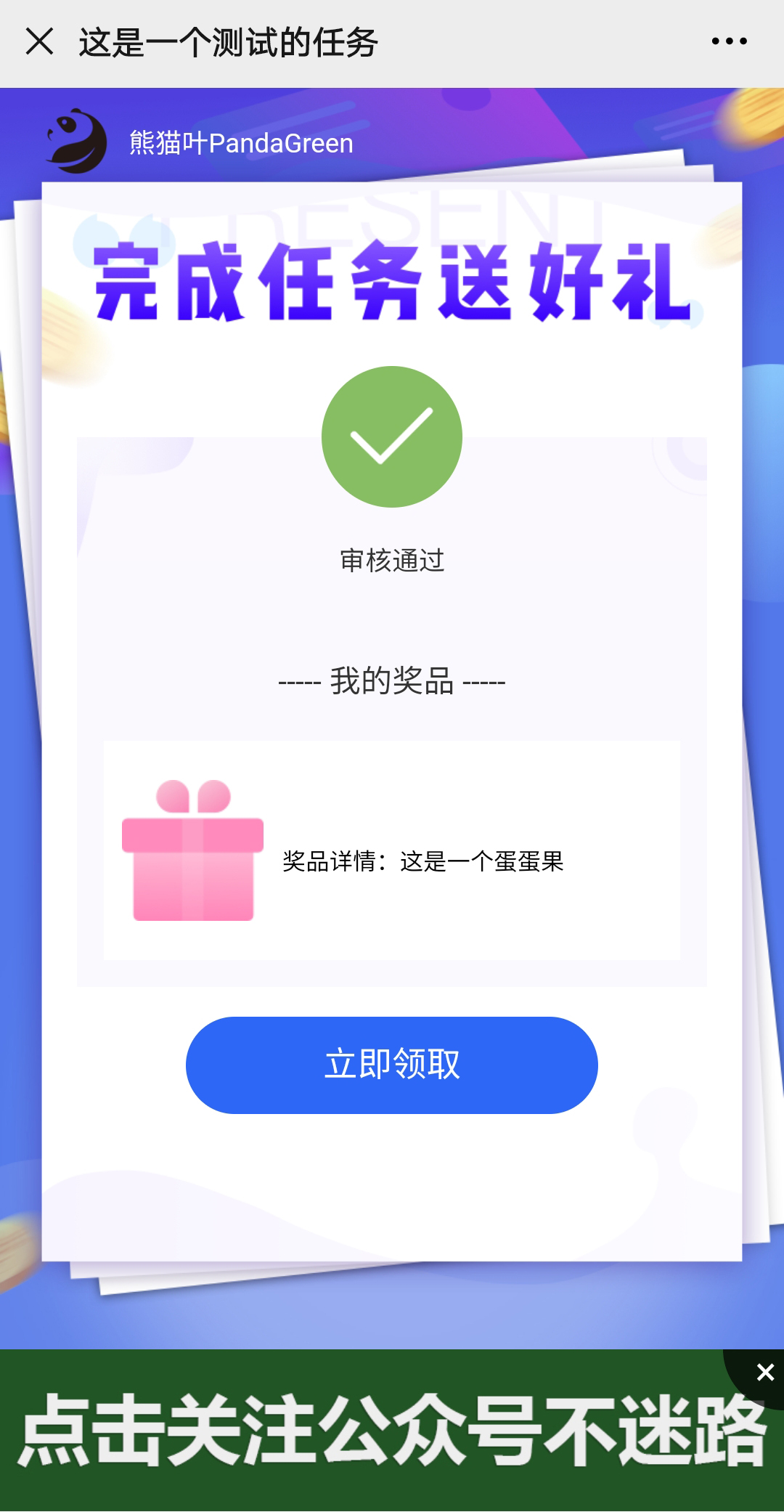The height and width of the screenshot is (1512, 784).
Task: Dismiss the bottom follow banner
Action: (x=764, y=1372)
